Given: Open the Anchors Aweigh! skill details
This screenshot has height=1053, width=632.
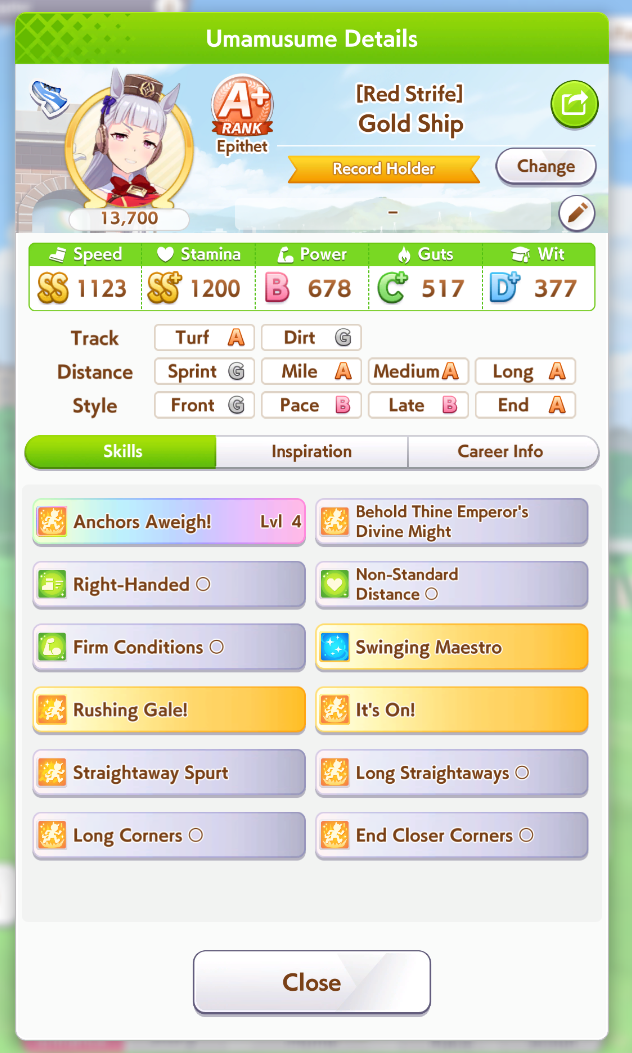Looking at the screenshot, I should pyautogui.click(x=169, y=522).
